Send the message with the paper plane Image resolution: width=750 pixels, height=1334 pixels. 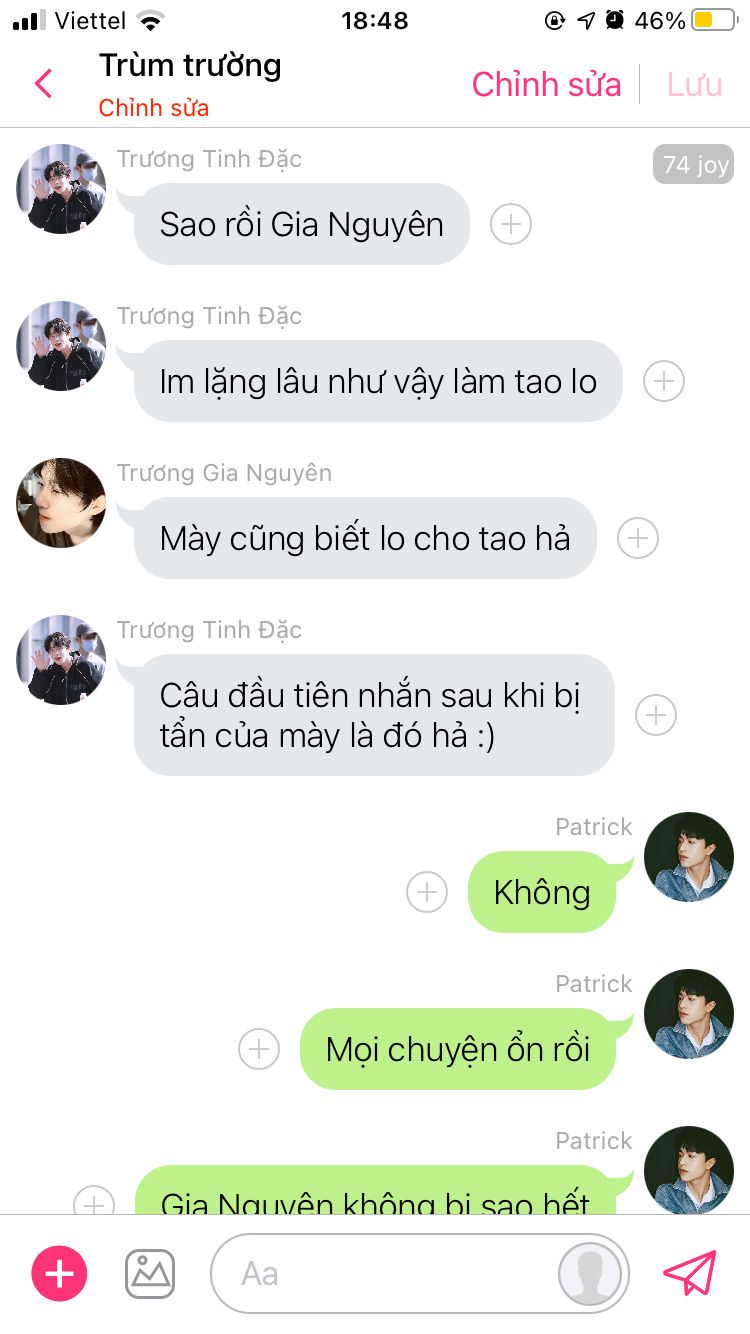(690, 1273)
